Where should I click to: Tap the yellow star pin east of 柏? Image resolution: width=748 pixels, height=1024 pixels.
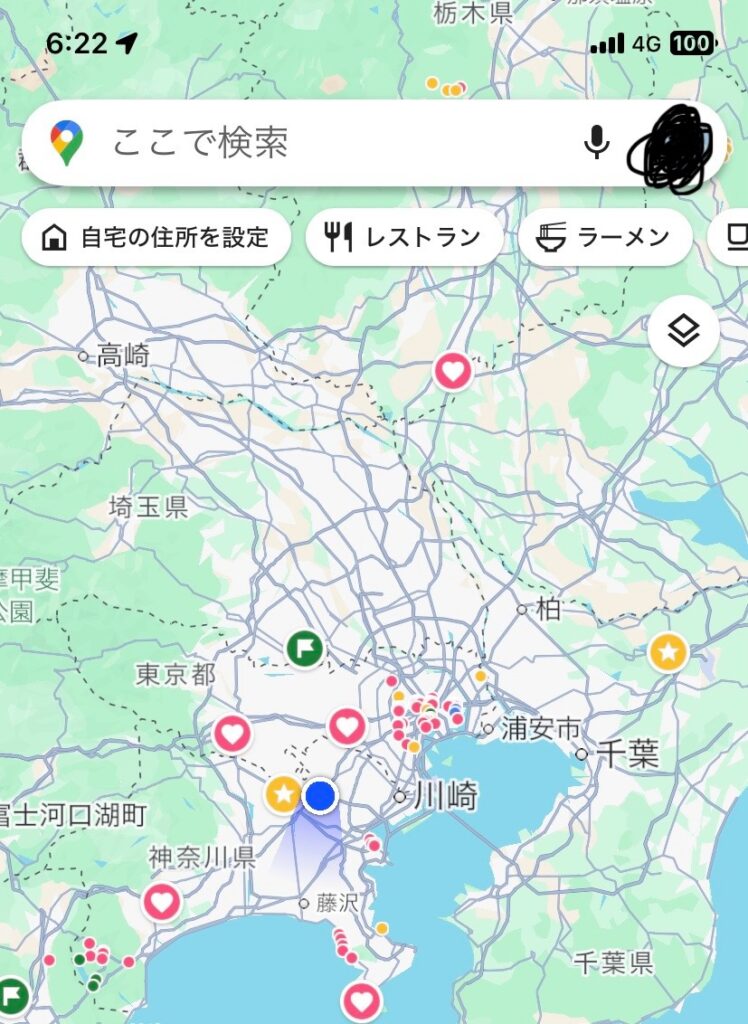(x=668, y=652)
